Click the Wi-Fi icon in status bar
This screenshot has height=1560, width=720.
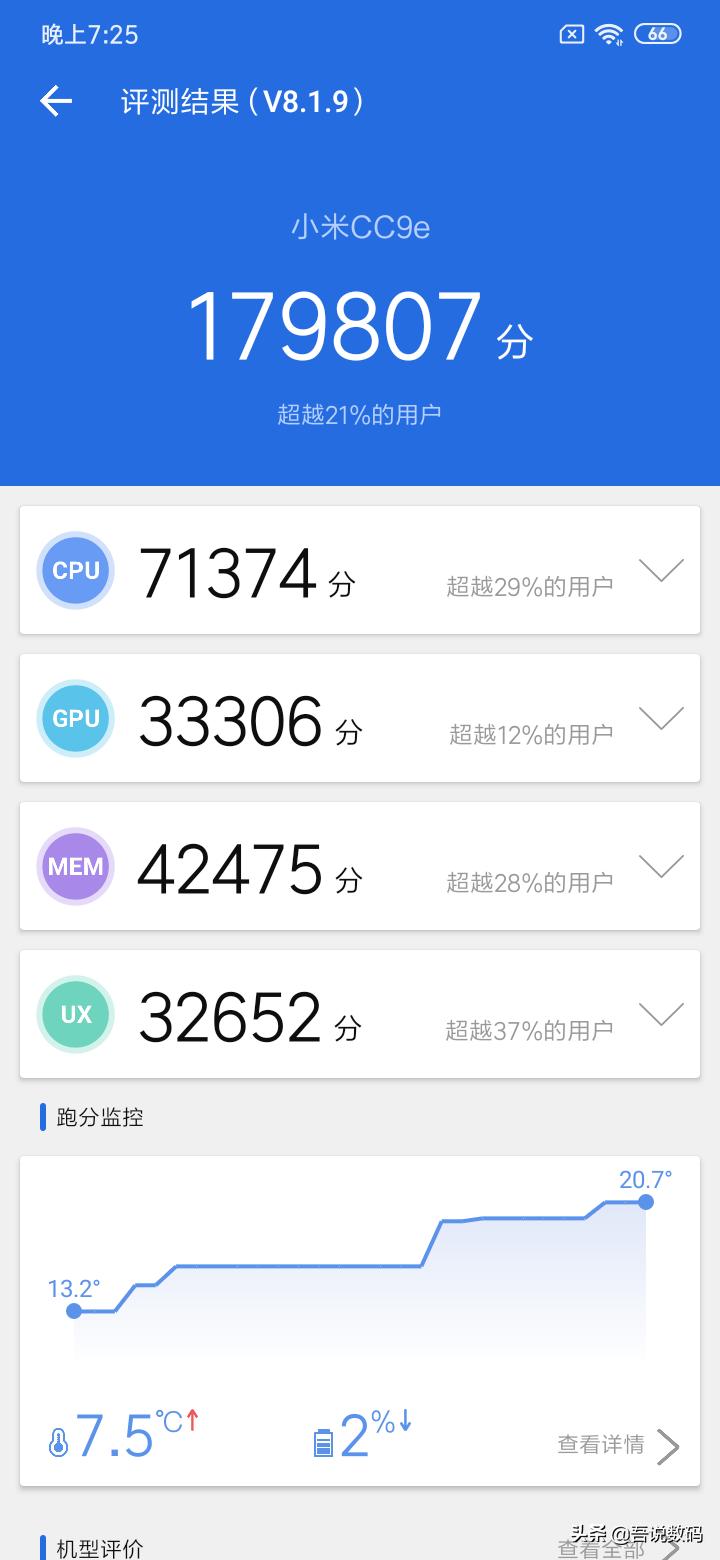[x=610, y=33]
